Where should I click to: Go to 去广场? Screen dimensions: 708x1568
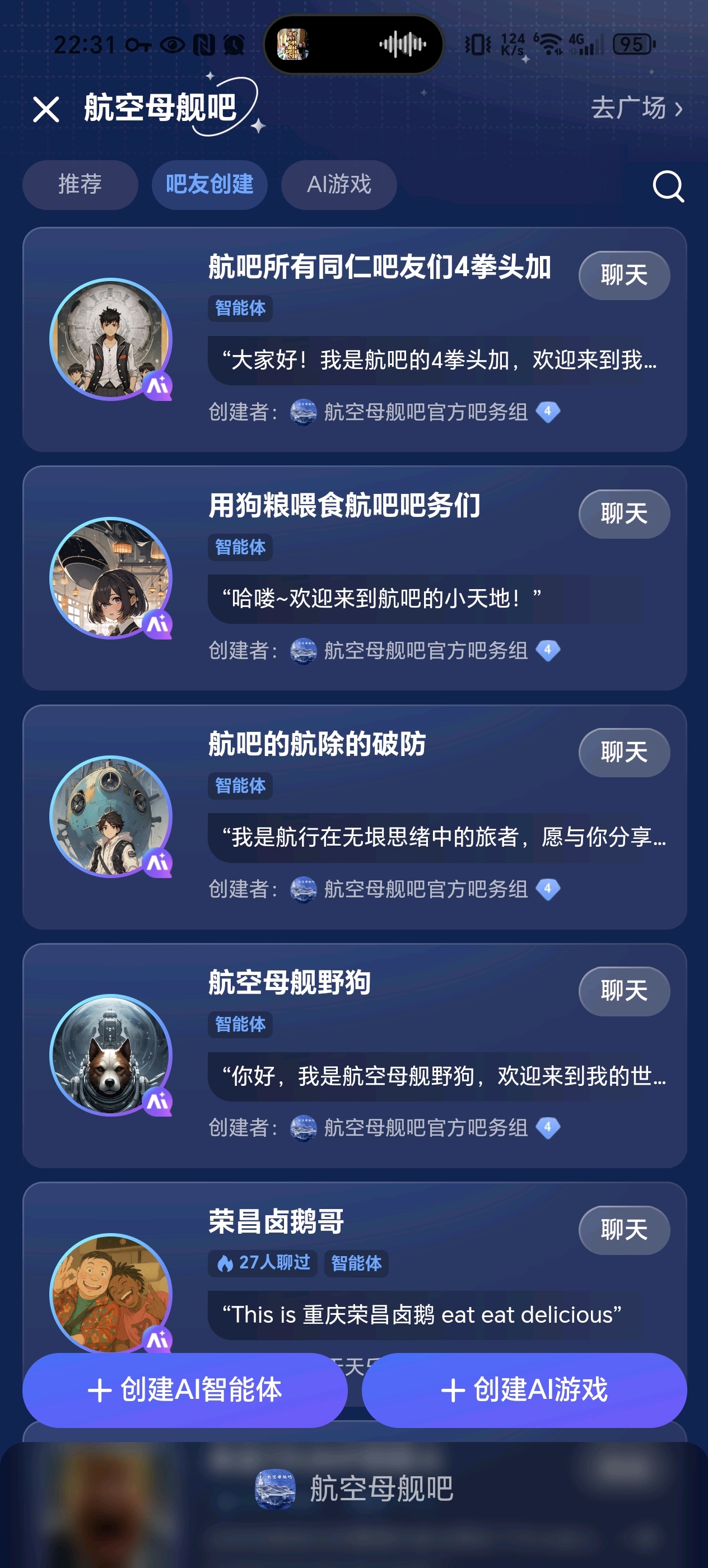(x=636, y=108)
